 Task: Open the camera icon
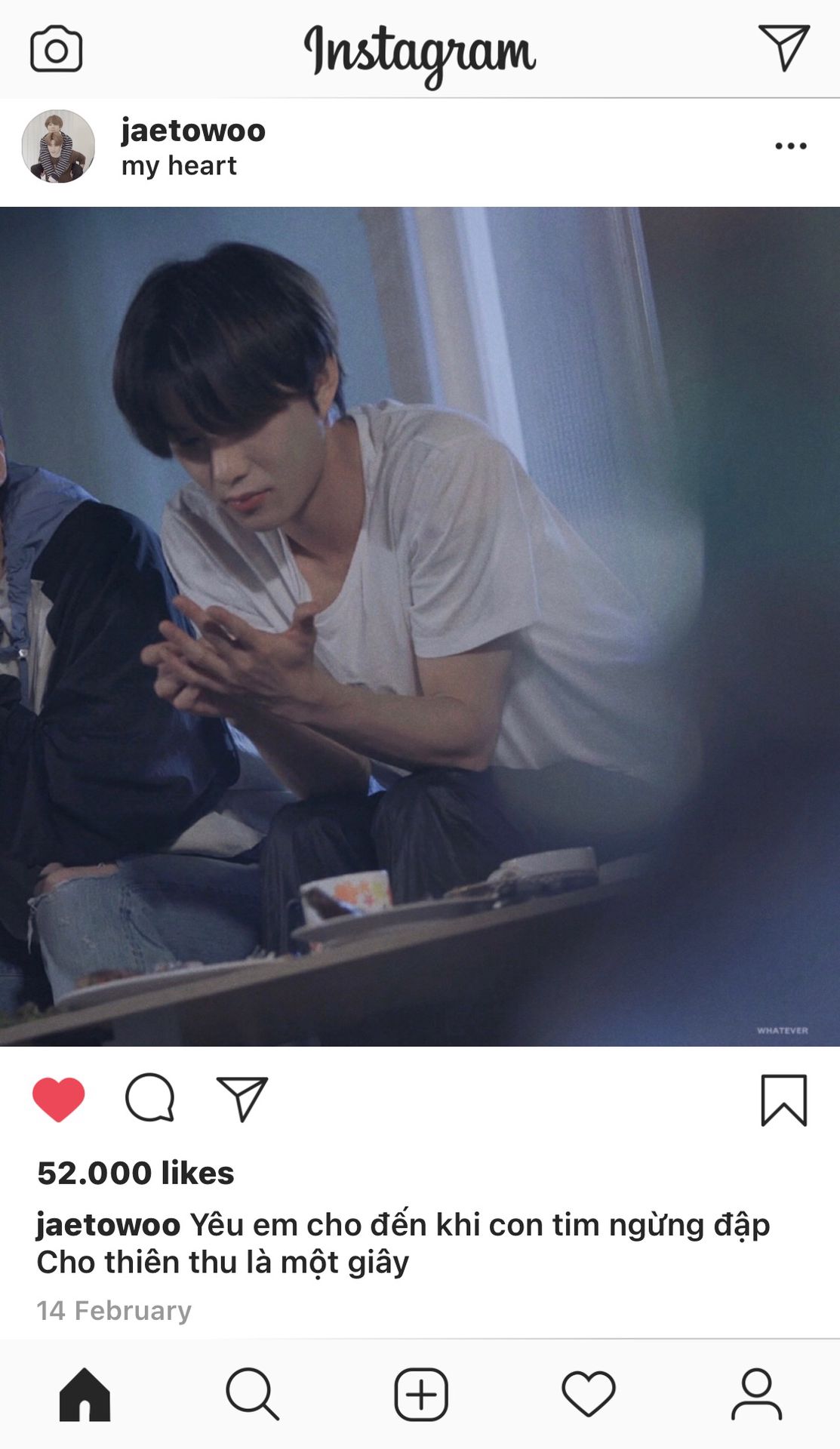(56, 50)
